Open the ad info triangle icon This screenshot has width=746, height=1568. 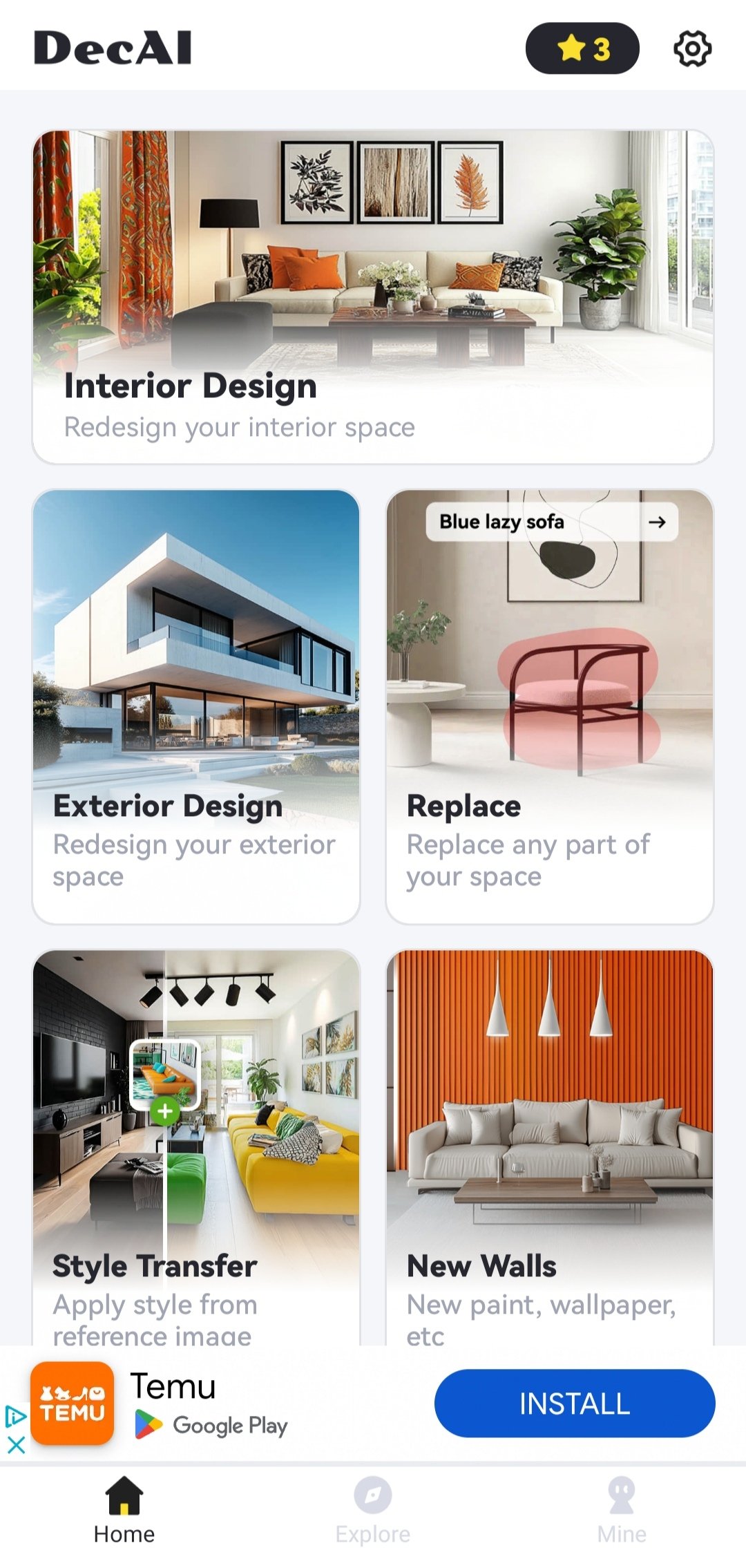pos(16,1416)
